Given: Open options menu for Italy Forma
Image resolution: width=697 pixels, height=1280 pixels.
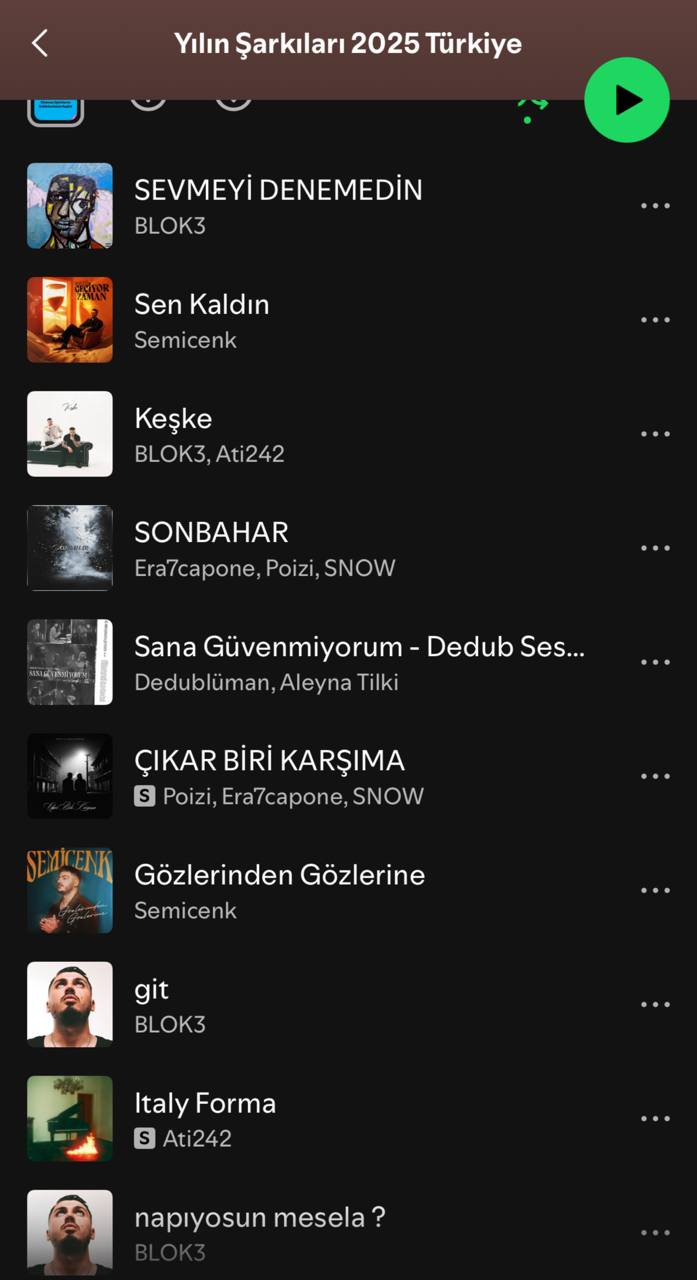Looking at the screenshot, I should click(655, 1118).
